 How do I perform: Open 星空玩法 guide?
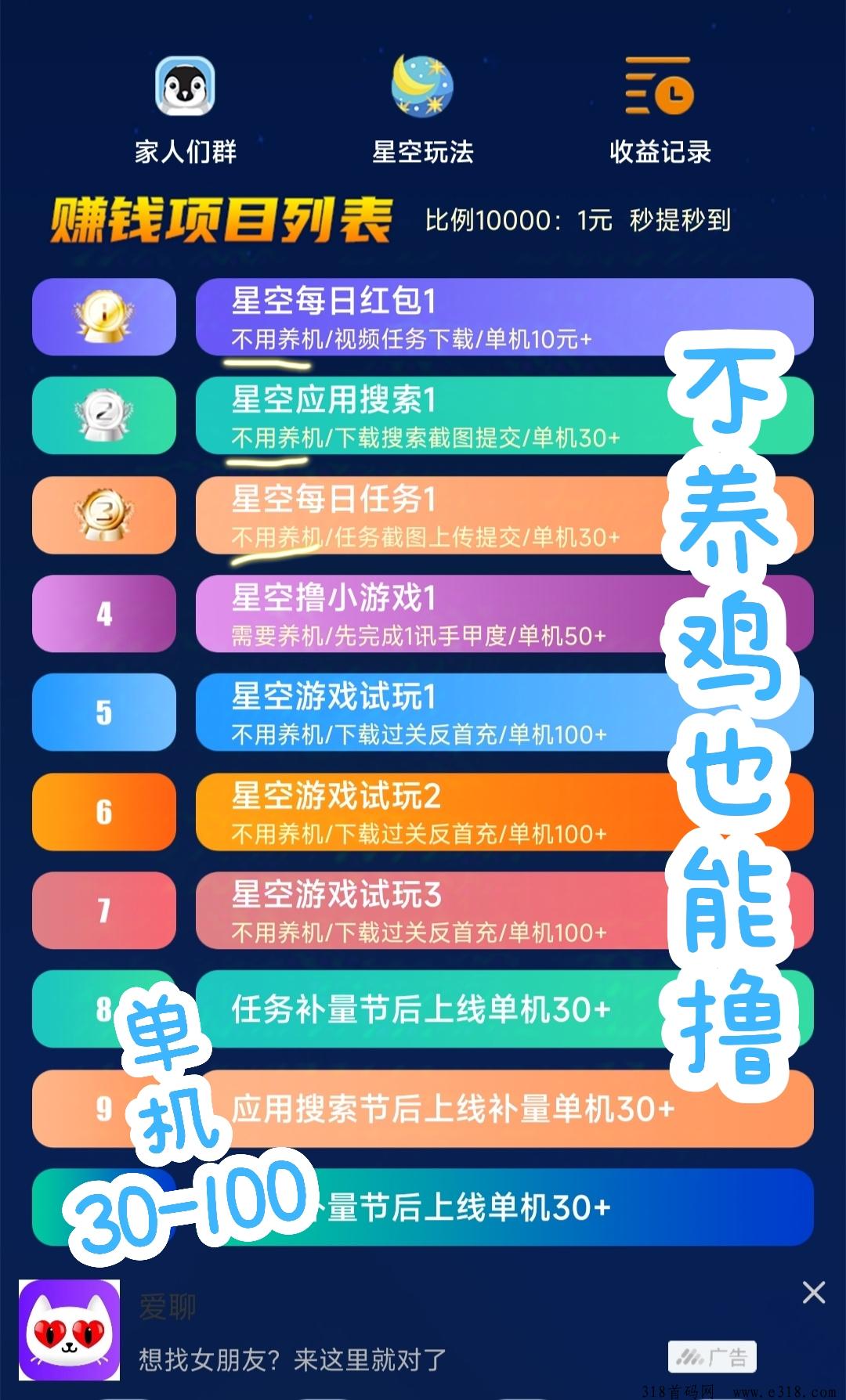[x=422, y=110]
